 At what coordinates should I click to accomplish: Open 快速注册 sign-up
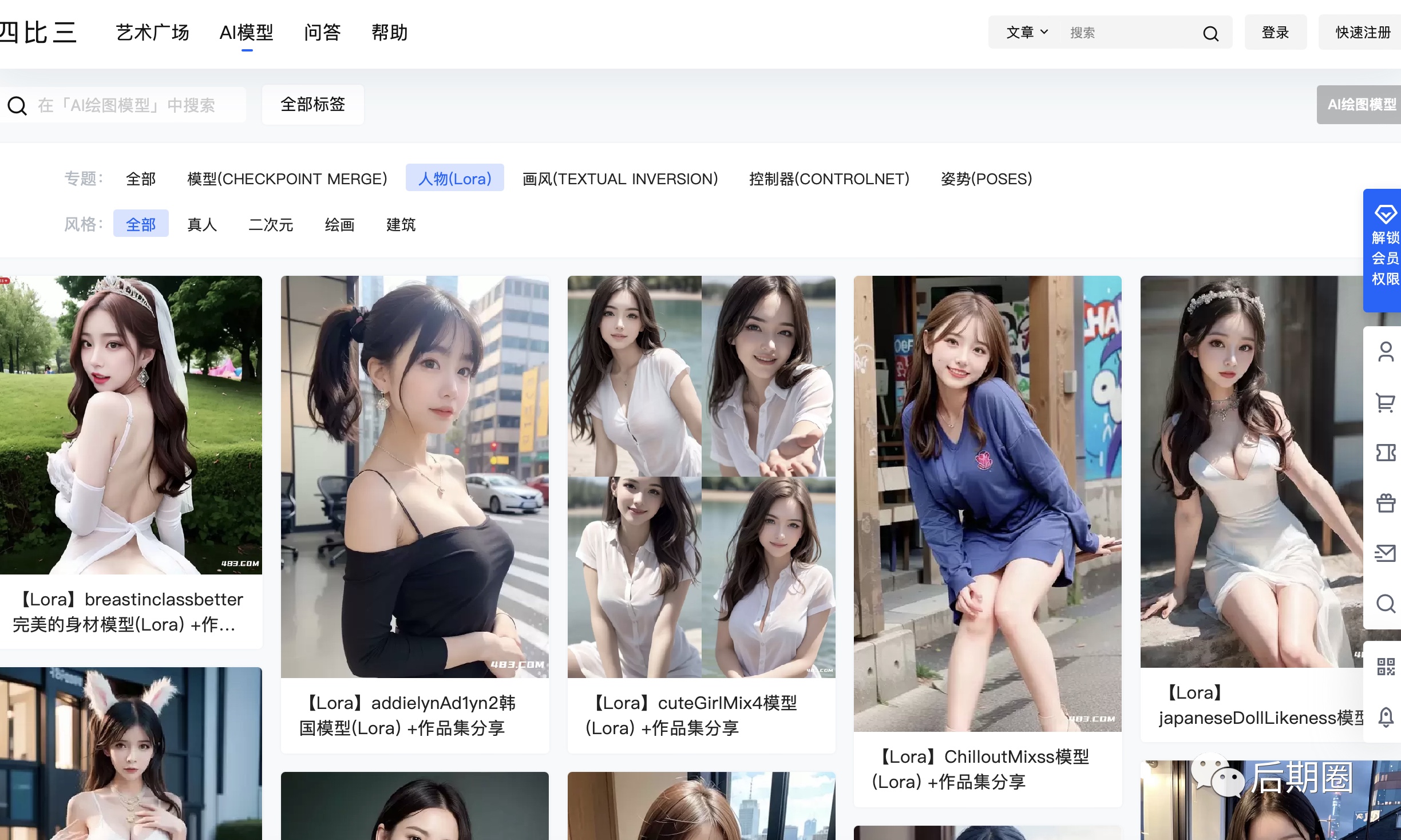coord(1362,33)
